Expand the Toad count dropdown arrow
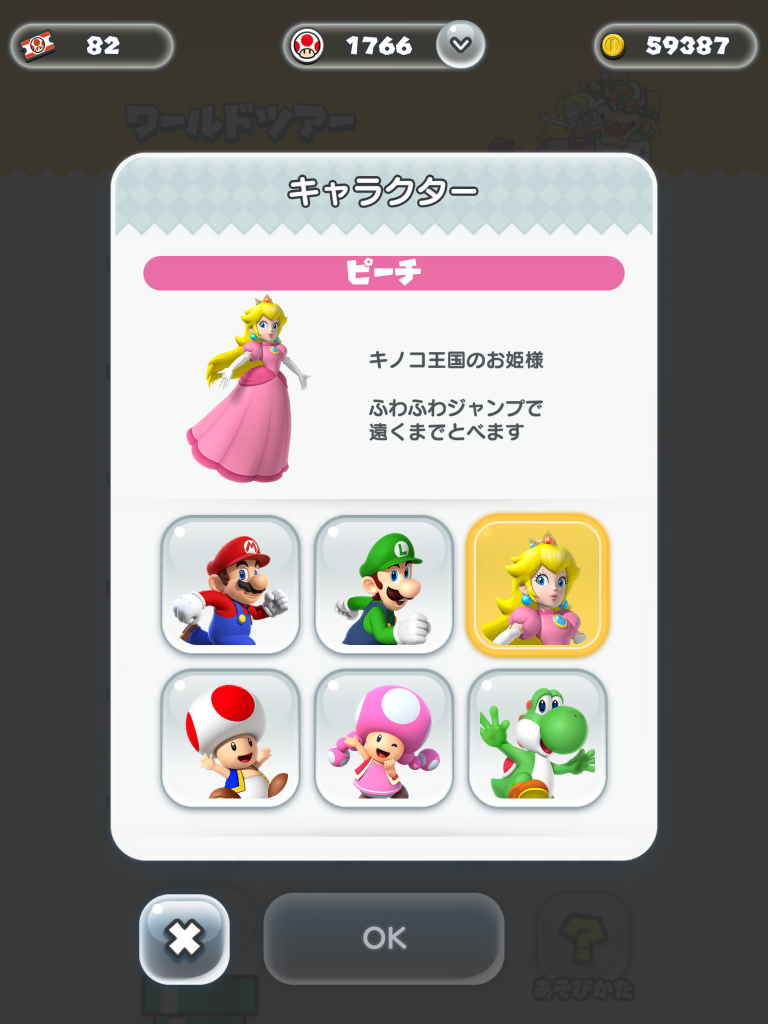Viewport: 768px width, 1024px height. 460,44
